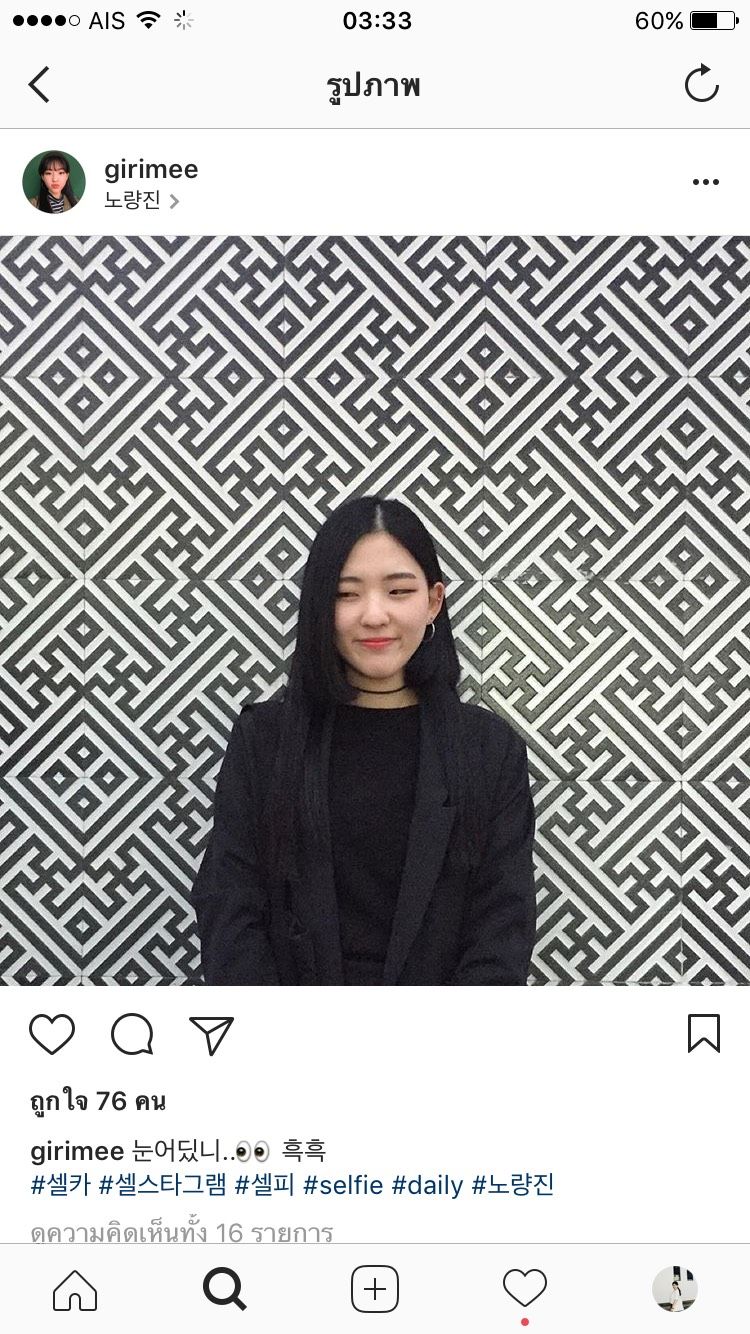
Task: Open the #셀카 hashtag
Action: pos(61,1186)
